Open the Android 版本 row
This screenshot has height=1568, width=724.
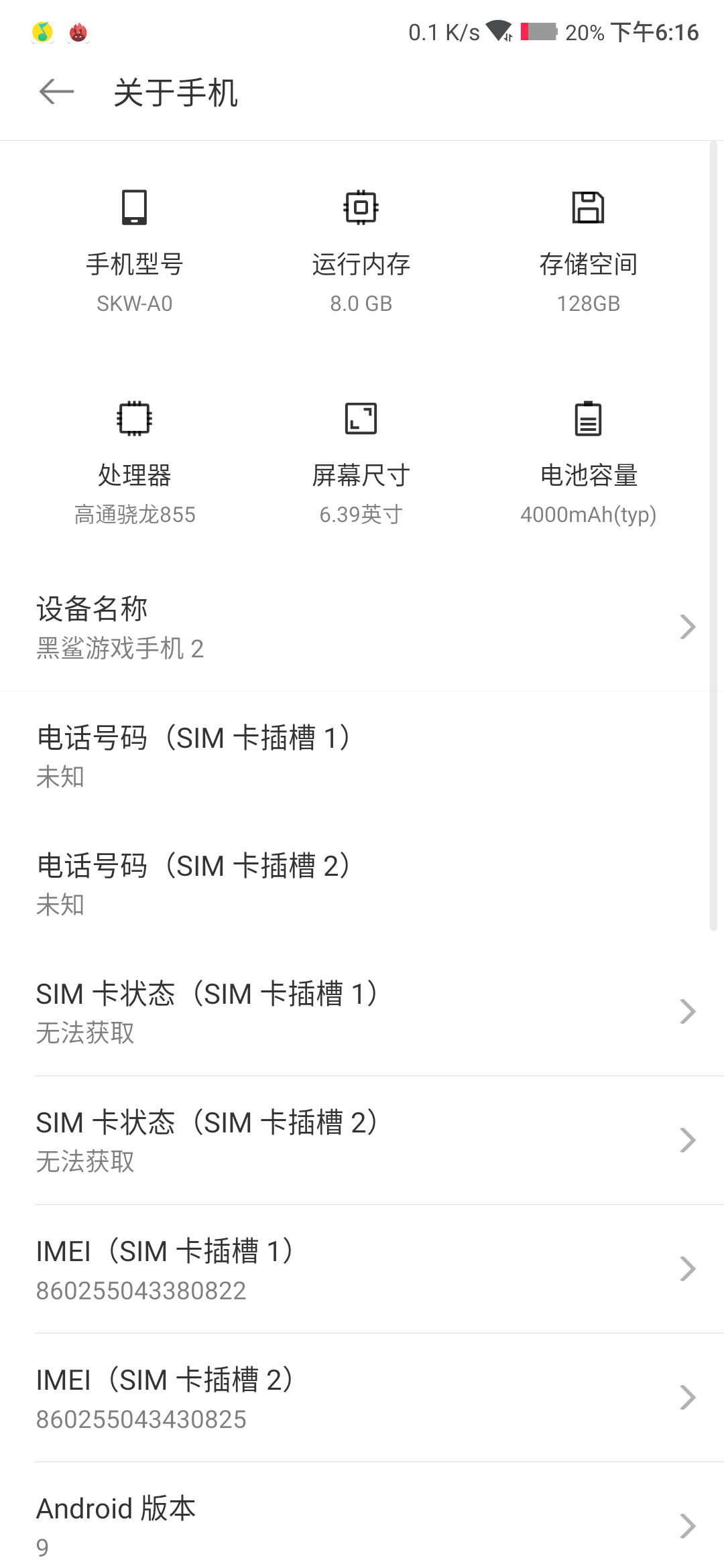coord(362,1516)
